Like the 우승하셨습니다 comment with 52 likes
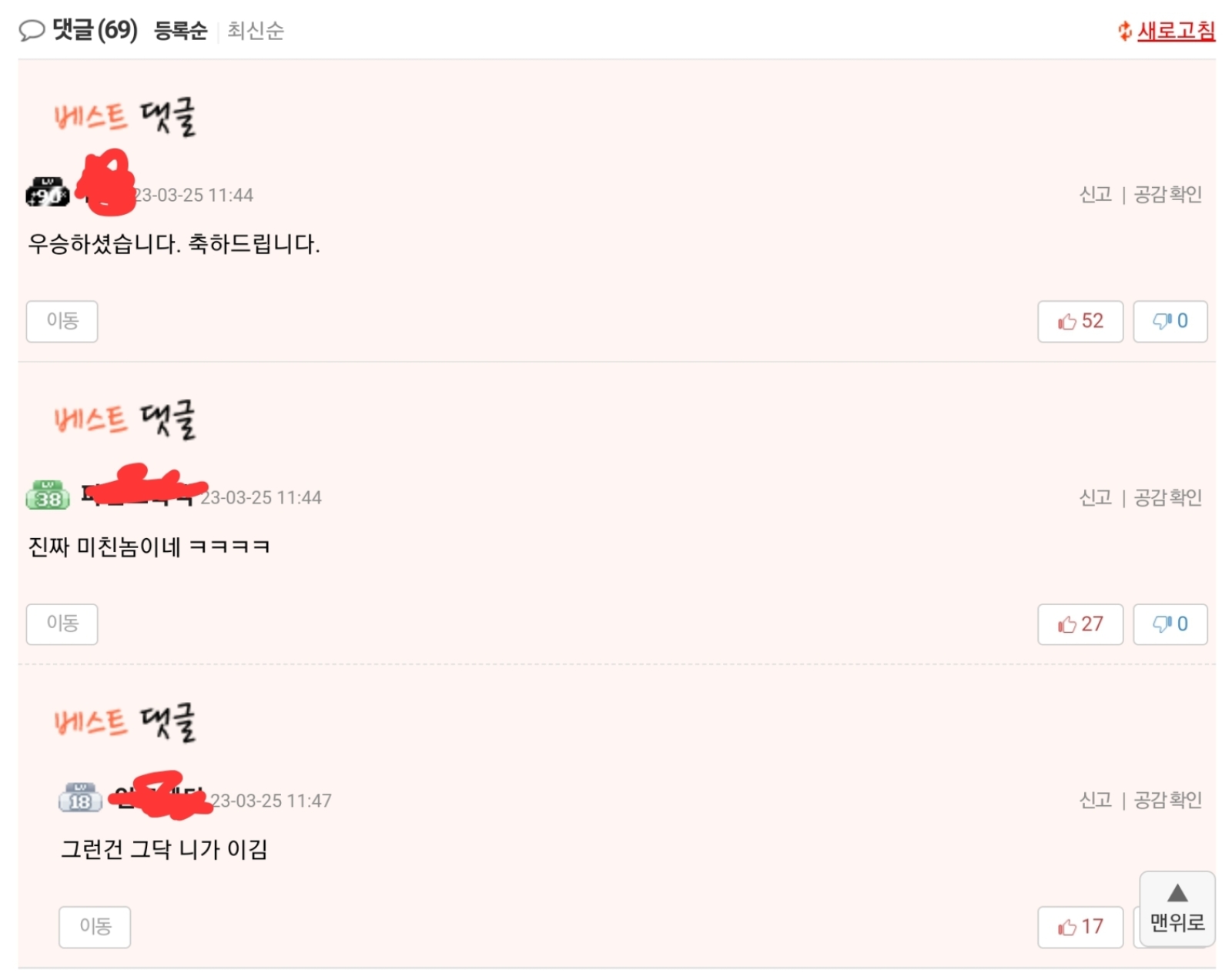This screenshot has height=980, width=1232. pos(1080,321)
